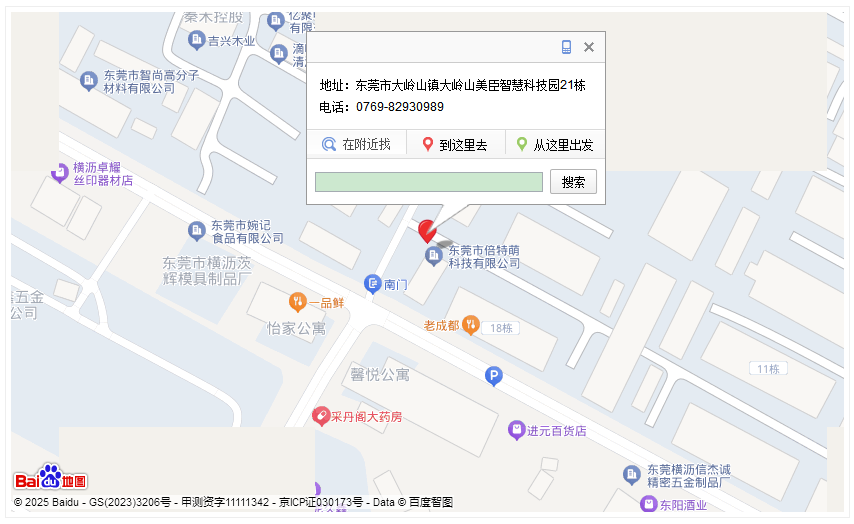This screenshot has height=524, width=854.
Task: Open 进元百货店 map point
Action: coord(516,431)
